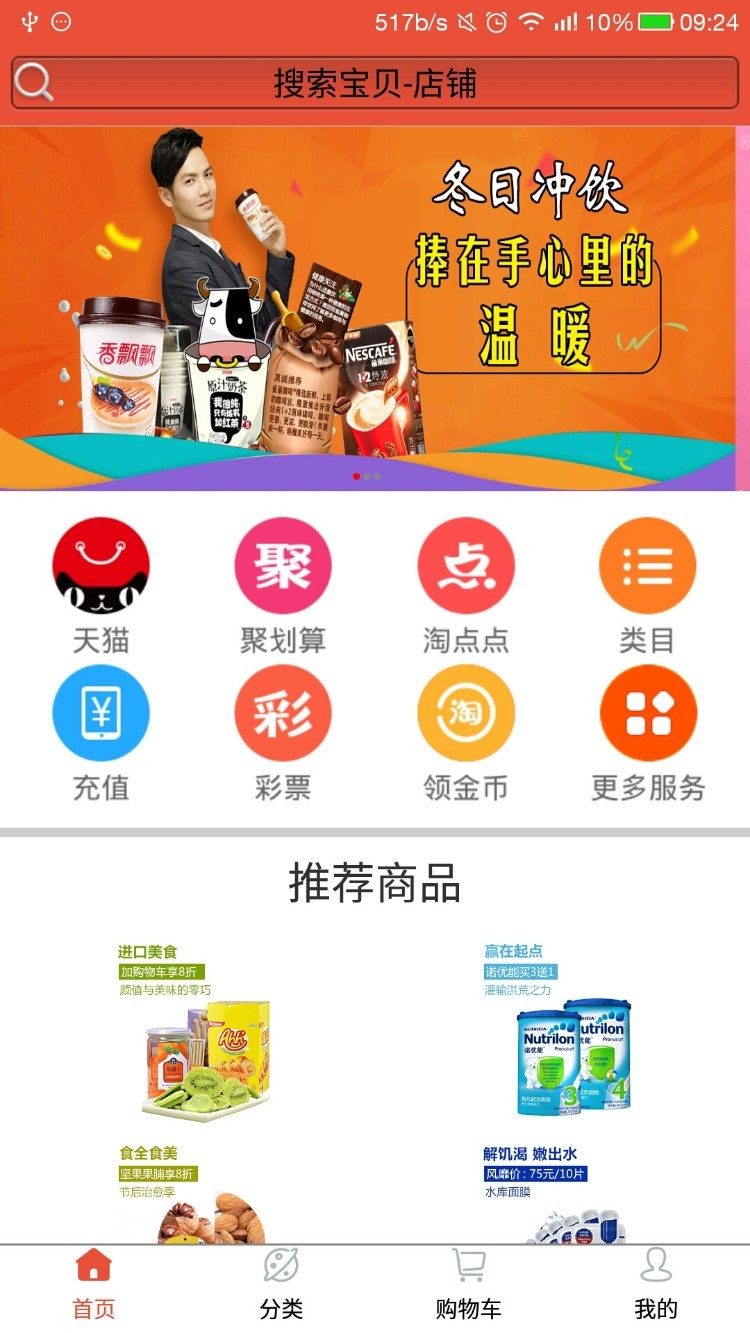Switch to the 分类 classification tab
Image resolution: width=750 pixels, height=1333 pixels.
280,1285
